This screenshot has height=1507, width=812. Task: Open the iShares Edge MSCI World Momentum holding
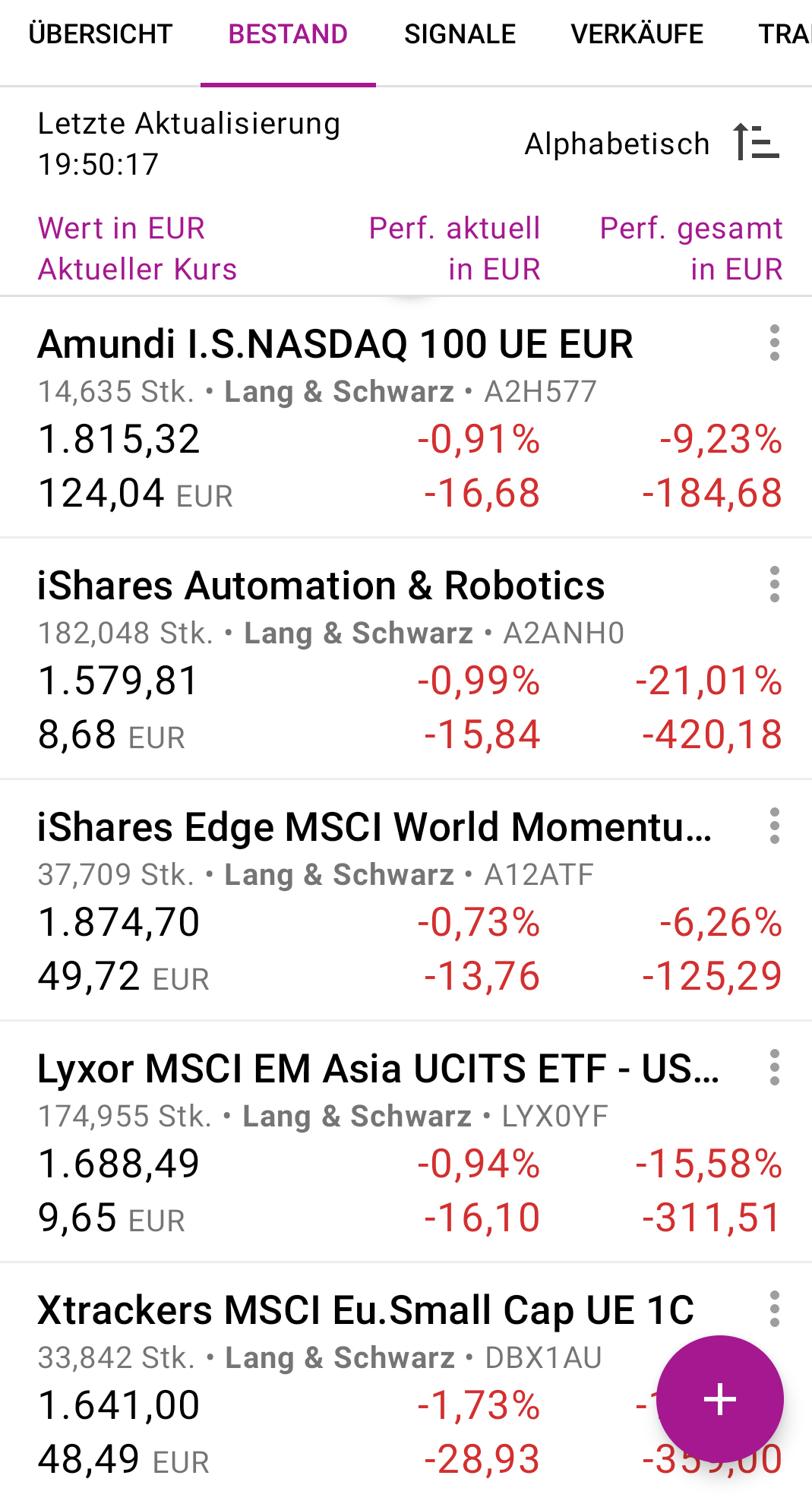[374, 828]
